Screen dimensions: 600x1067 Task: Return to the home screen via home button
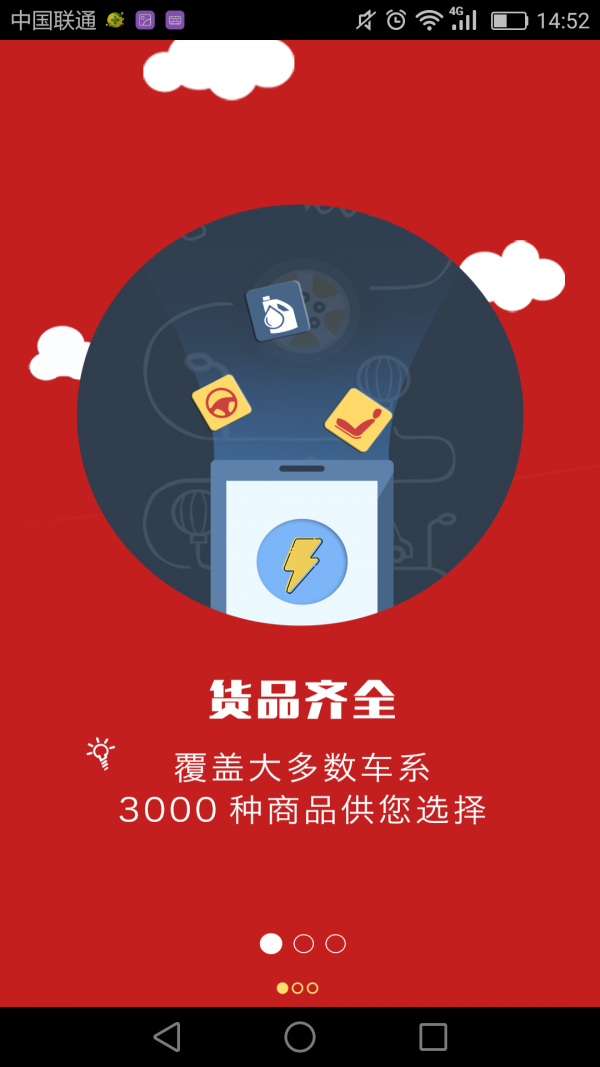click(300, 1037)
